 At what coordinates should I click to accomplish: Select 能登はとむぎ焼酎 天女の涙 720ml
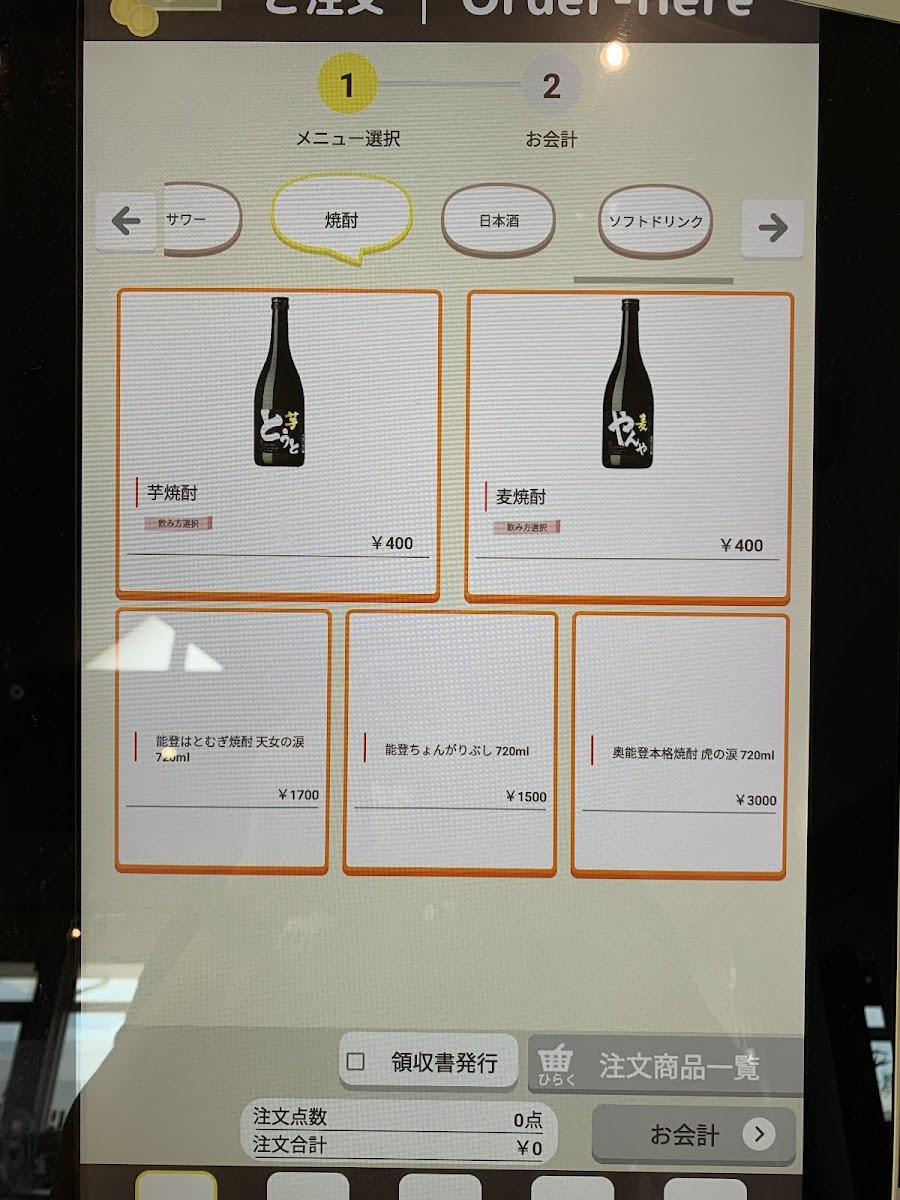[x=223, y=741]
